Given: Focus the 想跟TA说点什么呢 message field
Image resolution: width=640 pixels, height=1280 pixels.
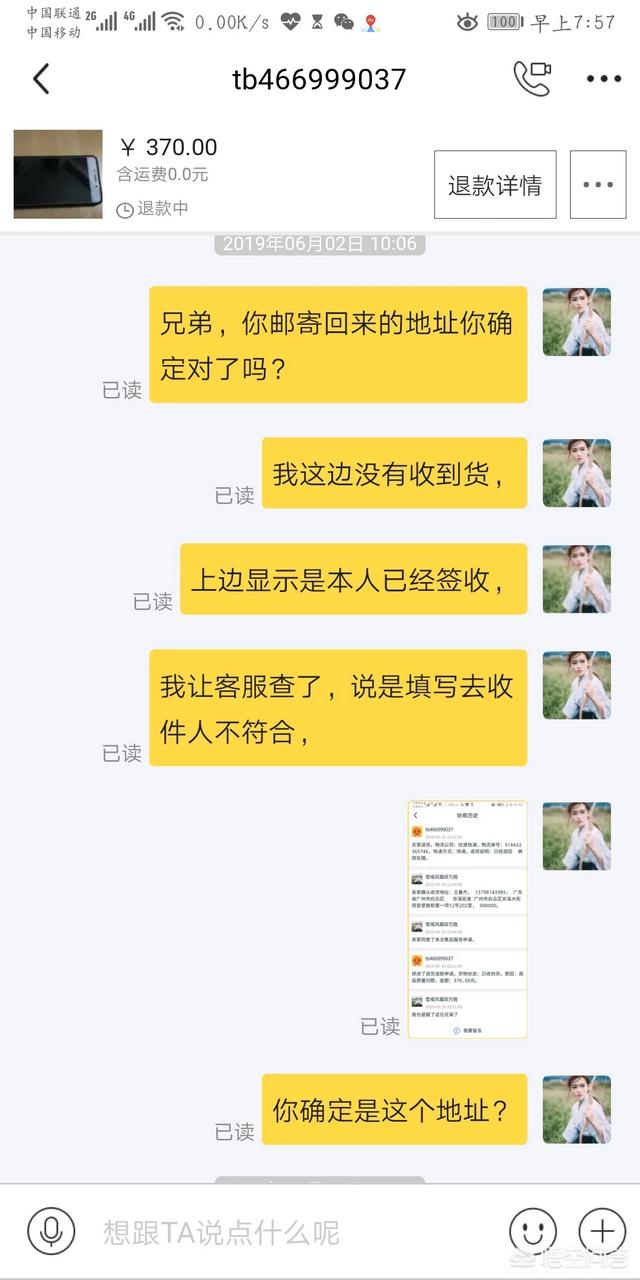Looking at the screenshot, I should click(290, 1232).
